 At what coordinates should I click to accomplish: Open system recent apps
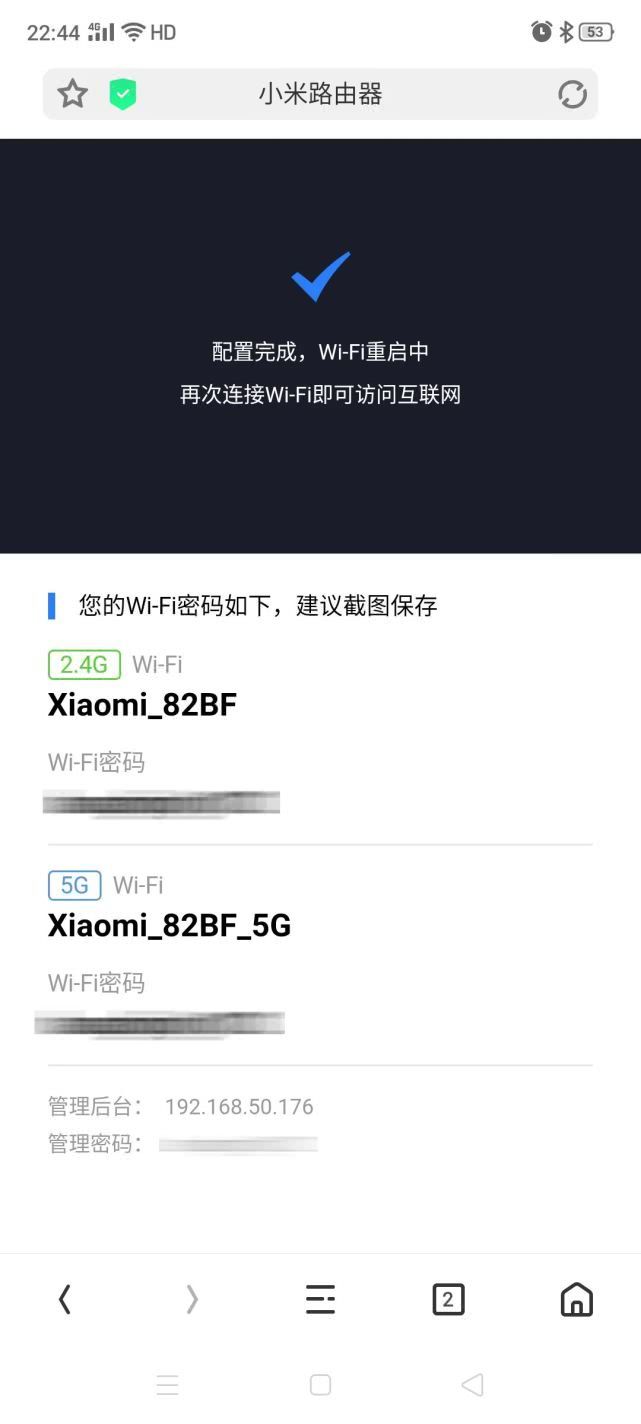click(x=168, y=1385)
